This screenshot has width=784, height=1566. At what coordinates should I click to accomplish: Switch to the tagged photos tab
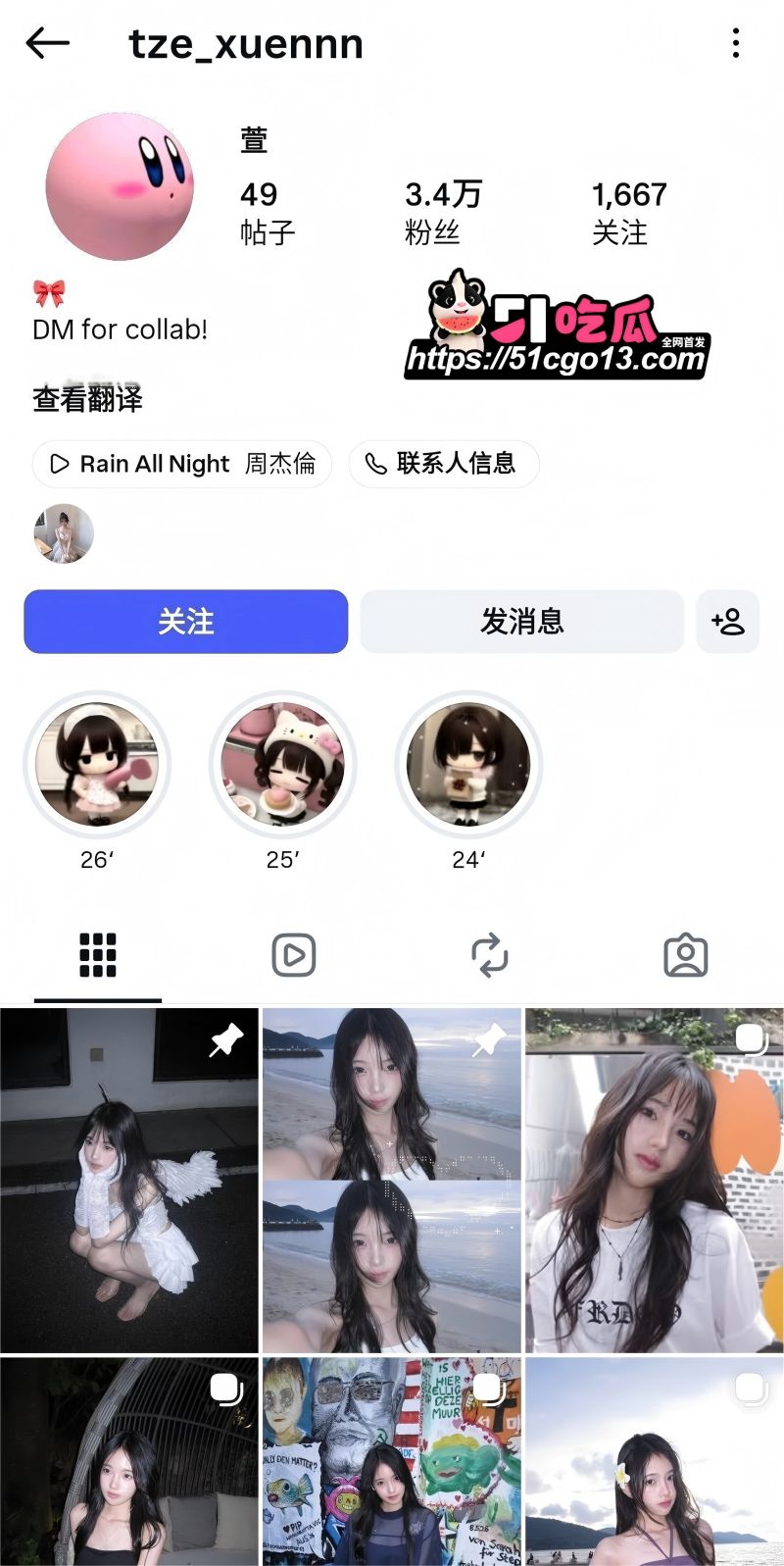click(686, 955)
